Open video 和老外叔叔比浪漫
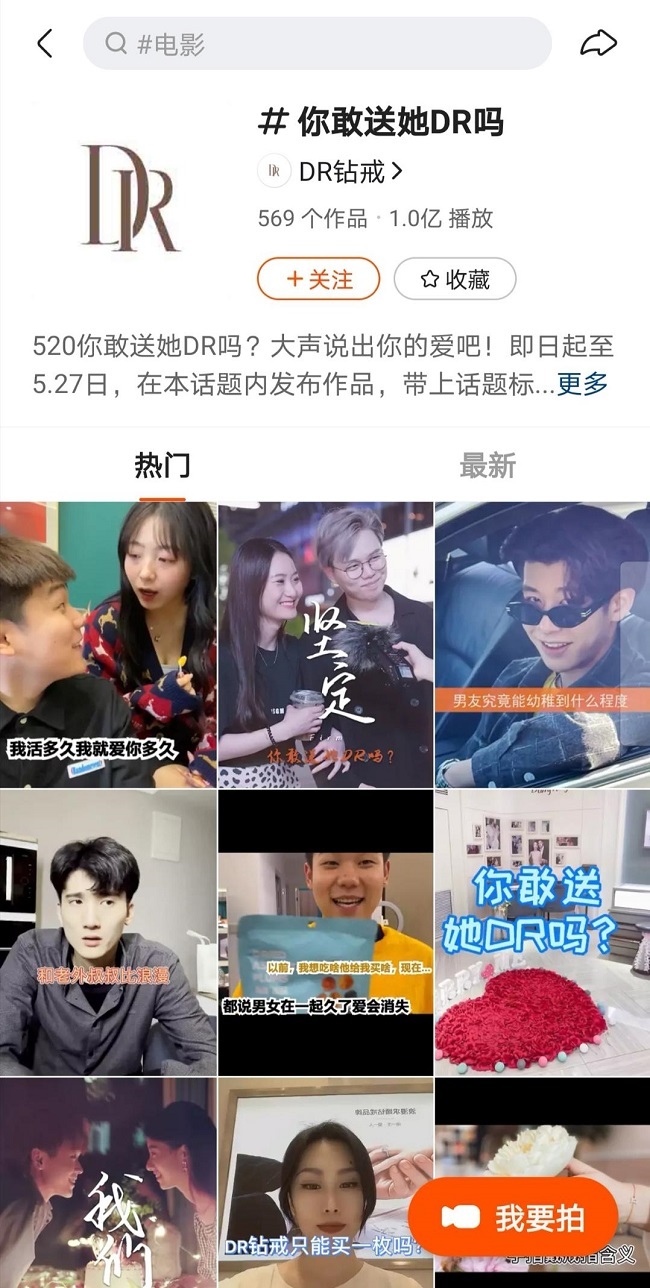Screen dimensions: 650x1288 coord(108,932)
